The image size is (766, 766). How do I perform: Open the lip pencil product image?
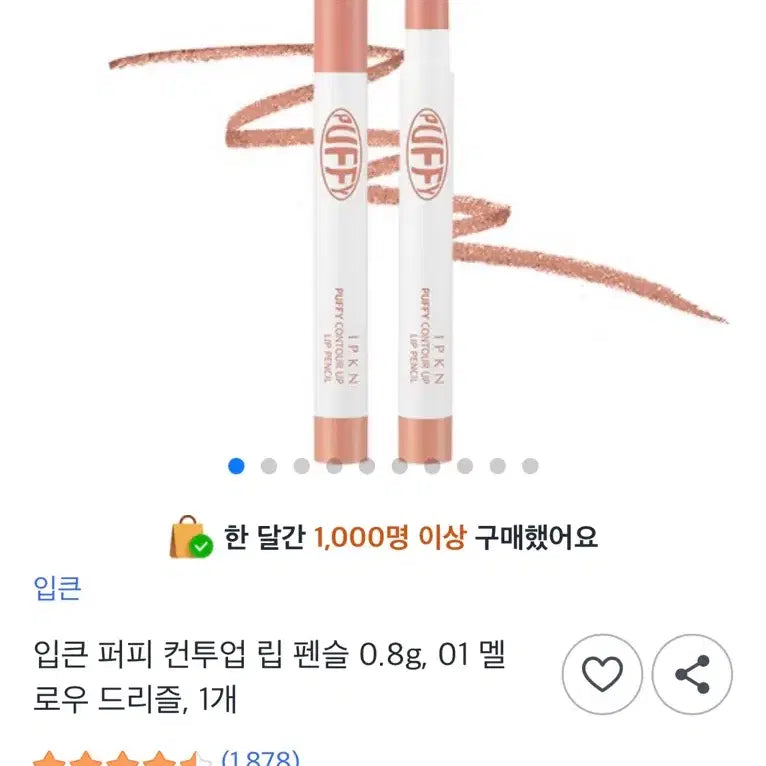(x=383, y=230)
